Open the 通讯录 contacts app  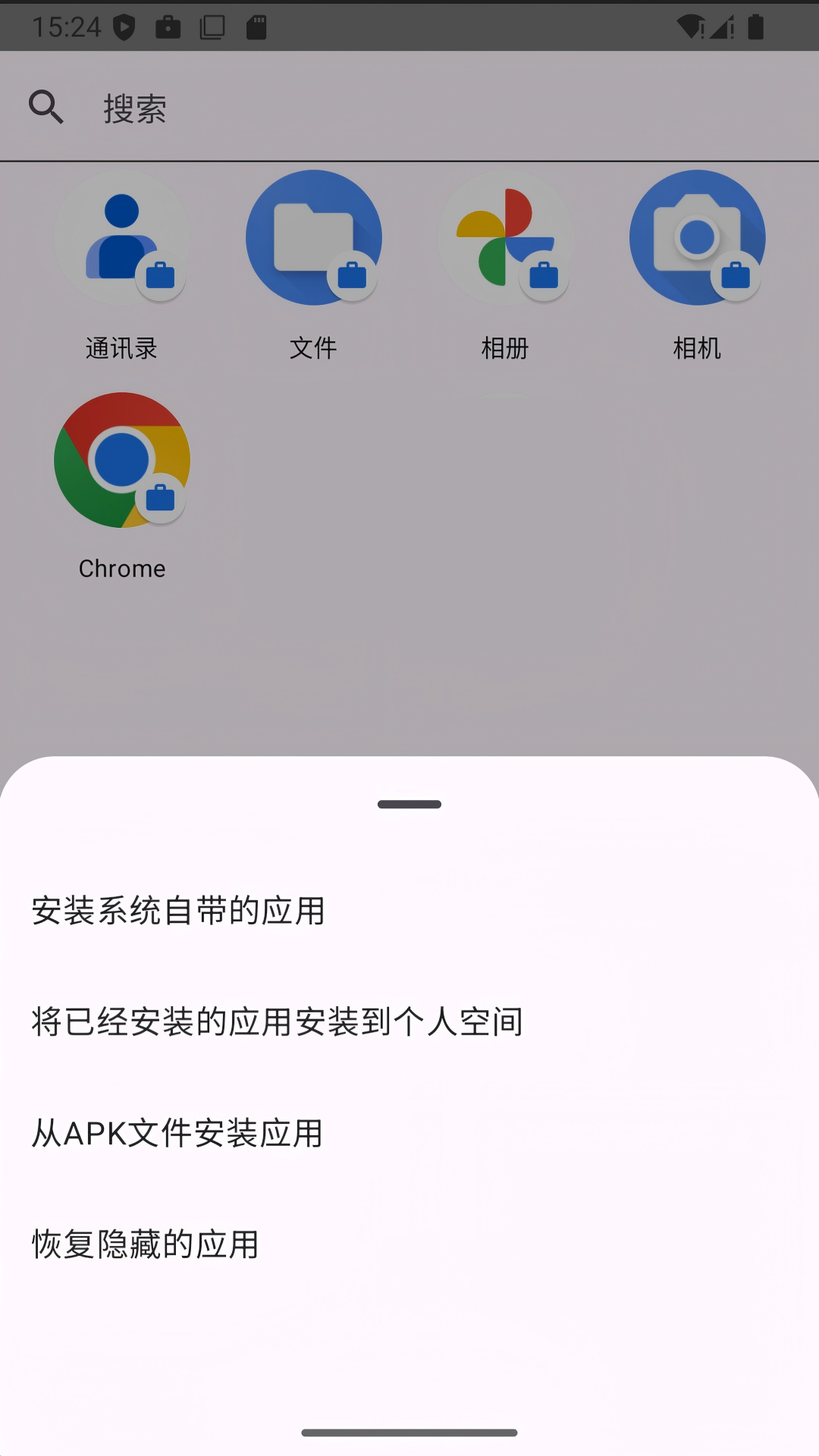click(x=122, y=237)
